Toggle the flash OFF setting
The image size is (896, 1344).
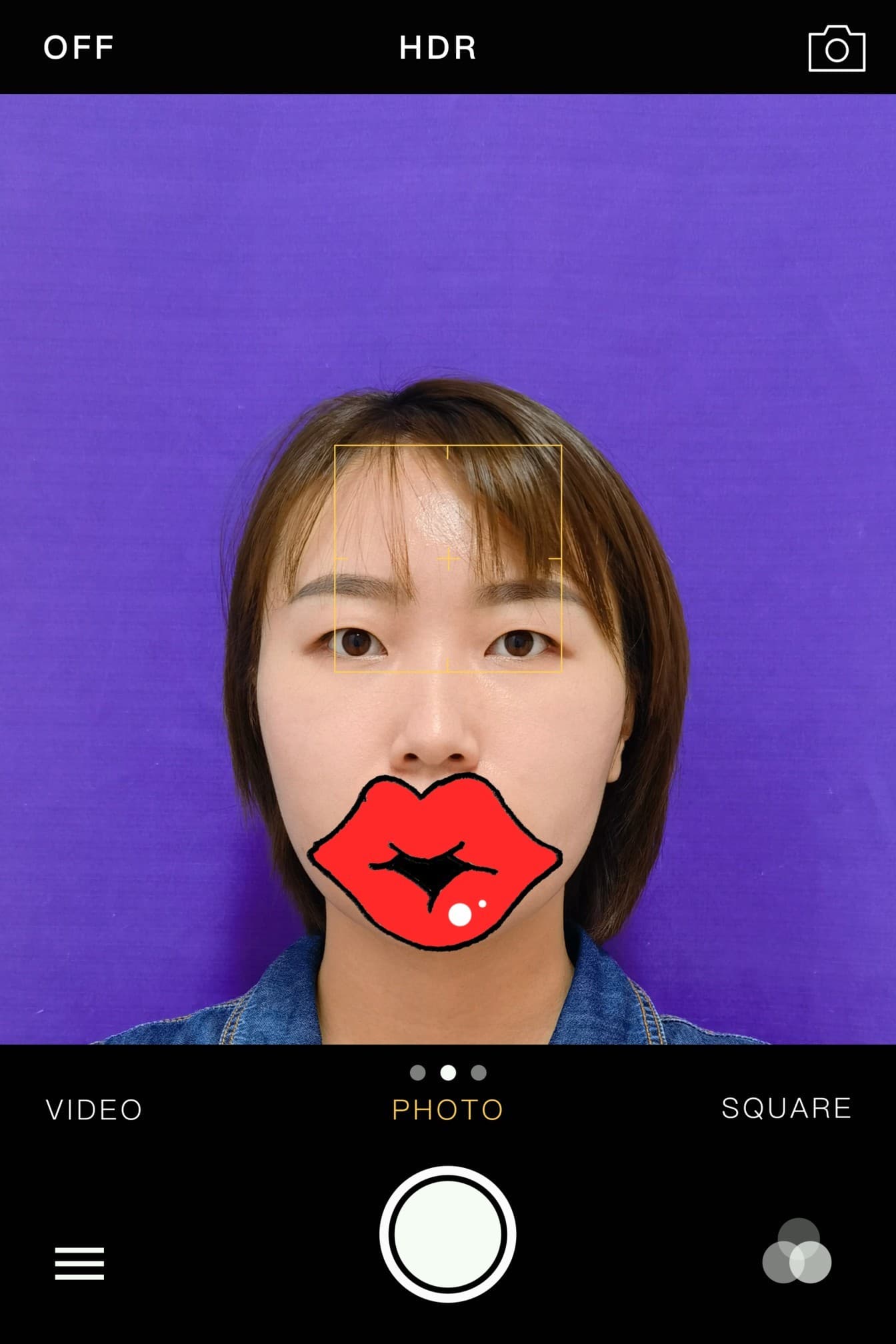click(79, 47)
